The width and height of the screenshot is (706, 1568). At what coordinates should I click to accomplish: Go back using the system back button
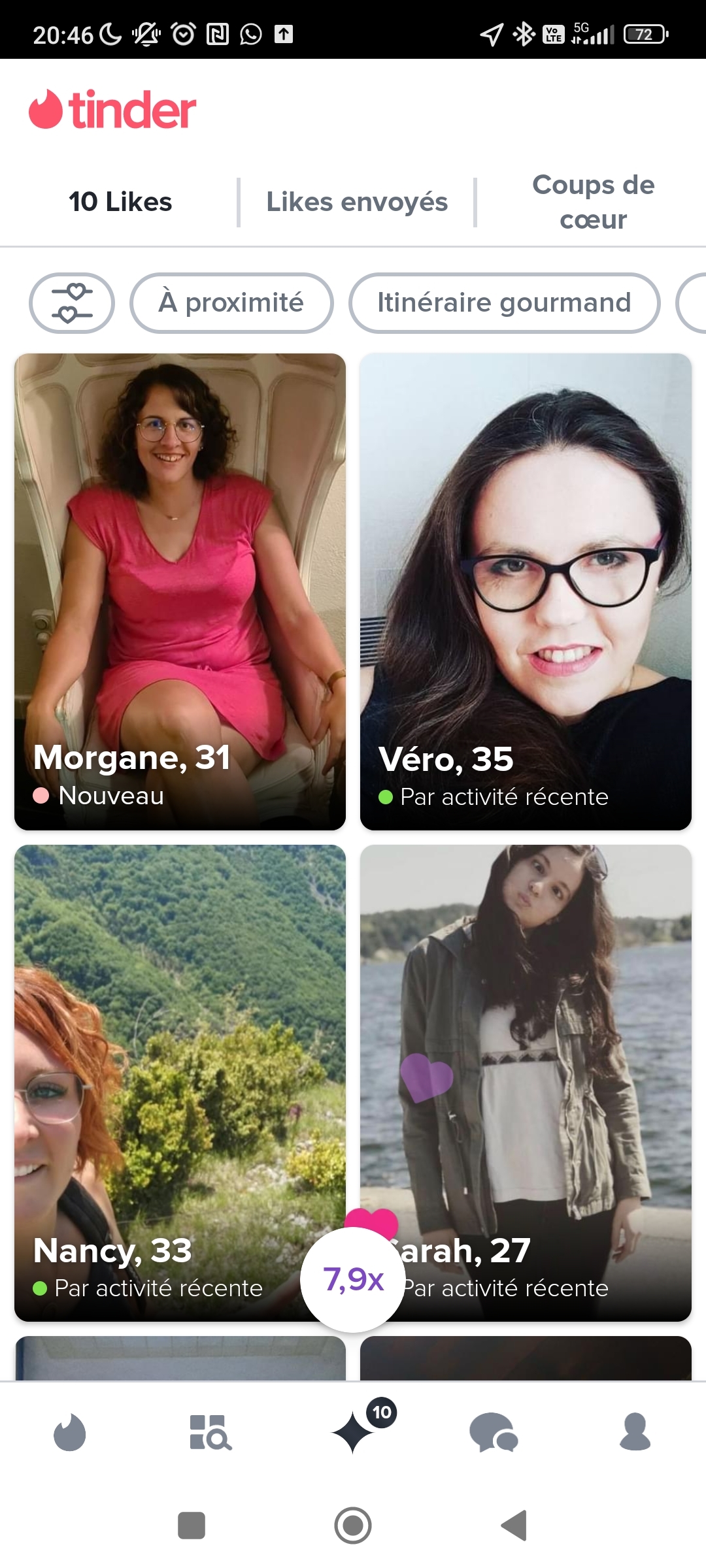coord(514,1526)
